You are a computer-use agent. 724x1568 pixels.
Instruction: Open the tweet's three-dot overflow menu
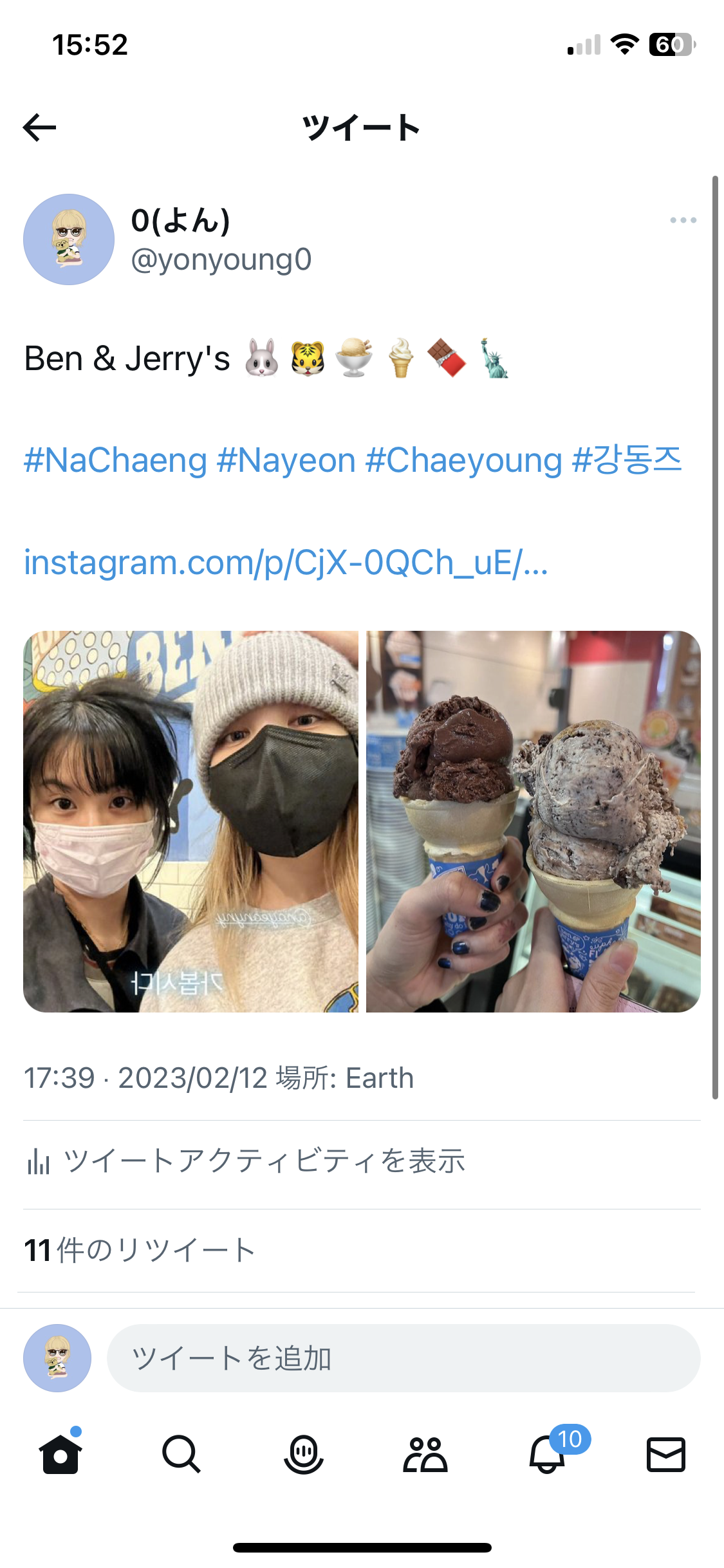point(683,220)
